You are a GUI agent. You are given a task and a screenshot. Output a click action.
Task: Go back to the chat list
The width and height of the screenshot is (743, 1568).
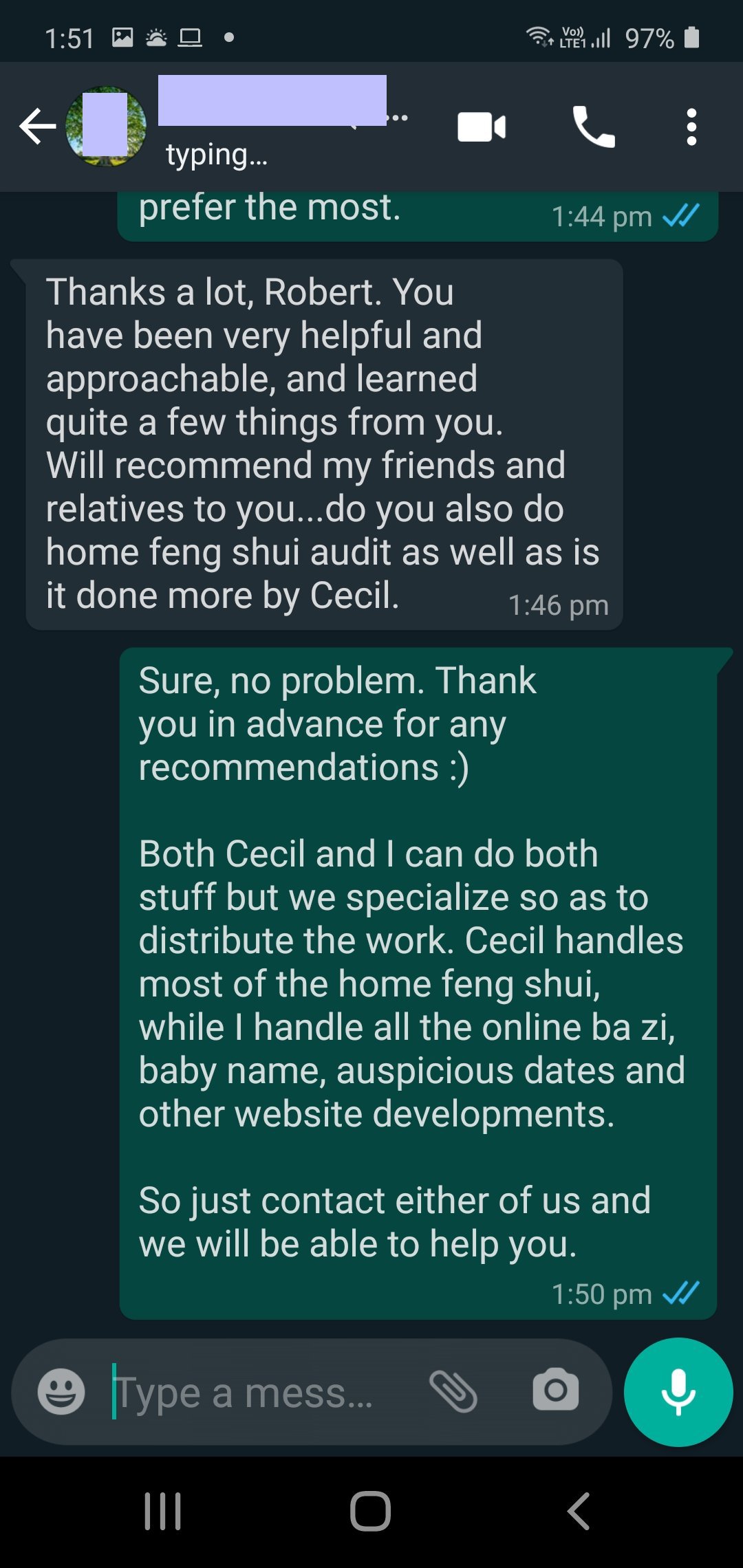click(x=37, y=127)
